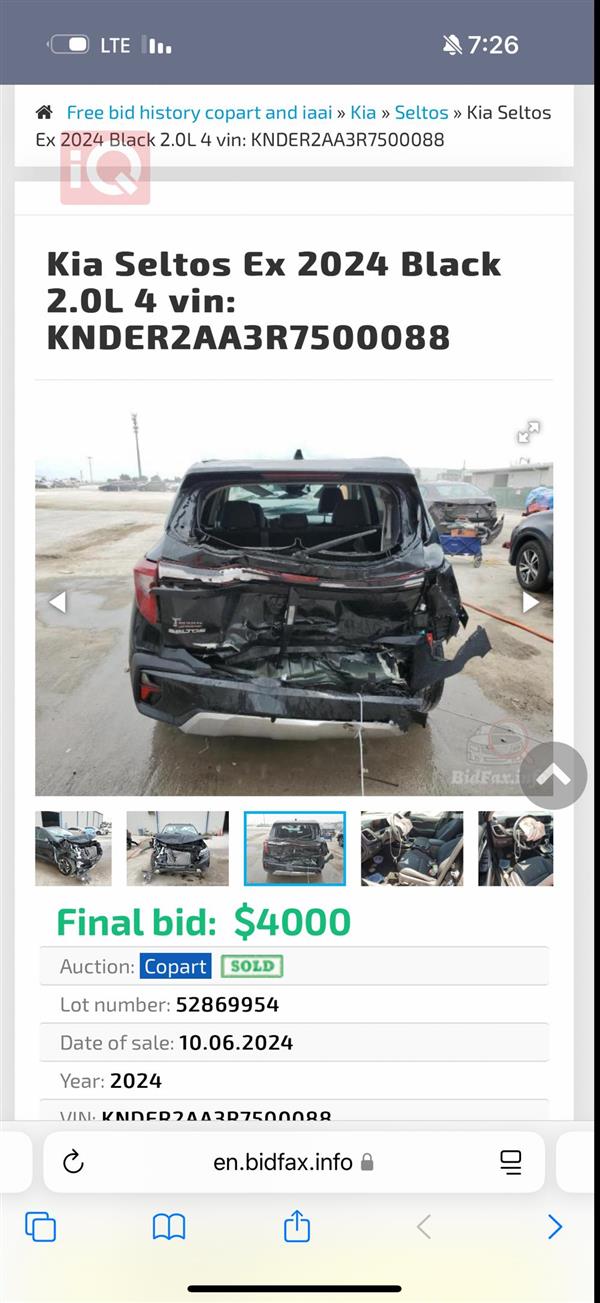
Task: Open the Kia breadcrumb link
Action: [x=363, y=113]
